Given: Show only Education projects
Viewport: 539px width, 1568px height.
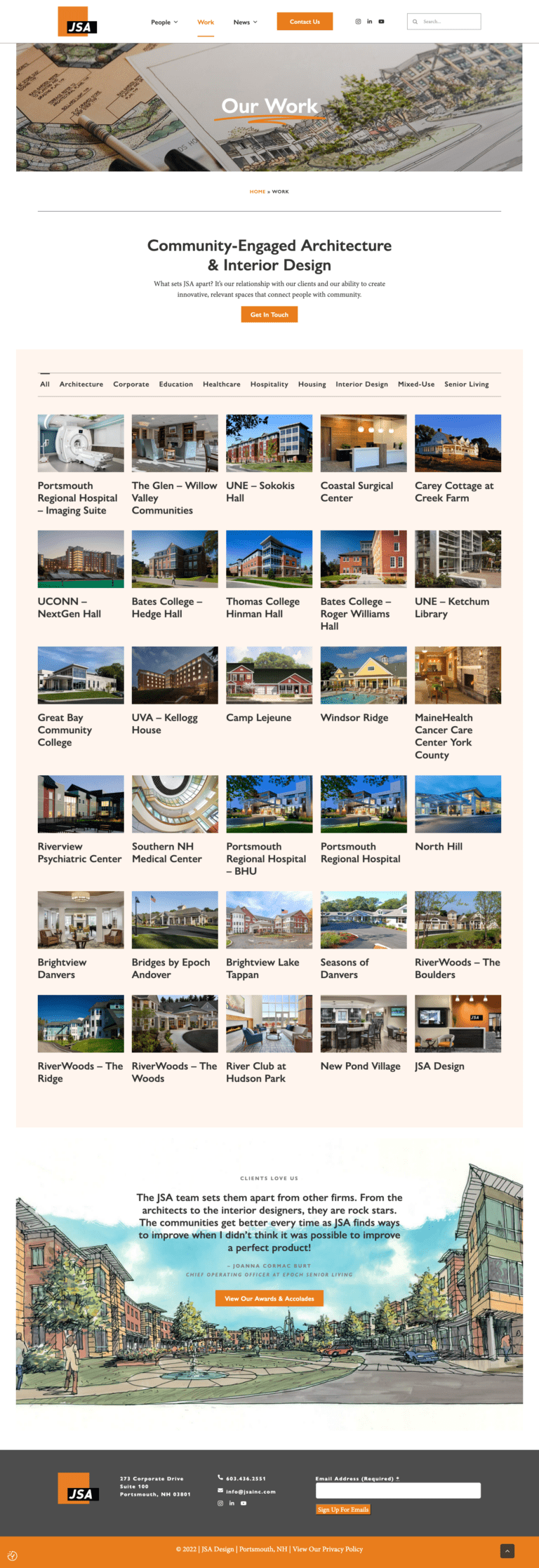Looking at the screenshot, I should (176, 384).
